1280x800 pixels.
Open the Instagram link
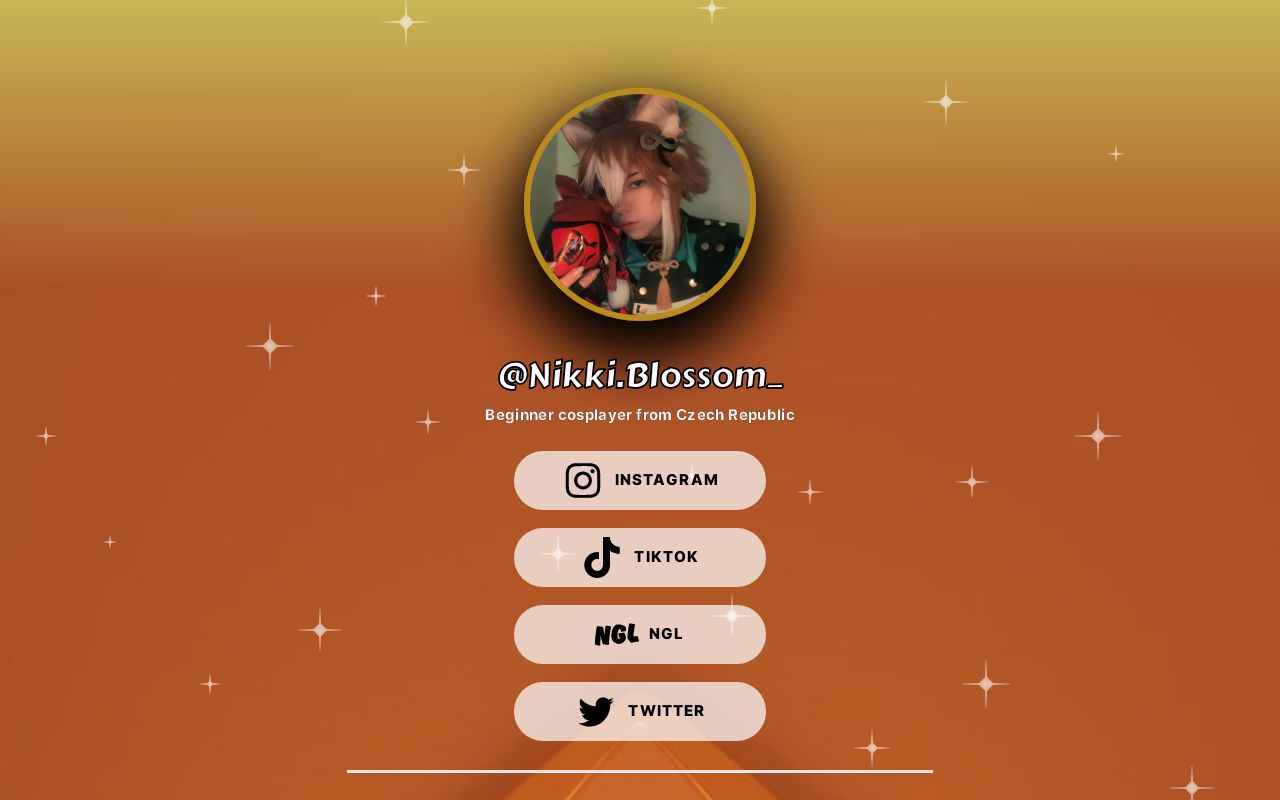[x=640, y=480]
